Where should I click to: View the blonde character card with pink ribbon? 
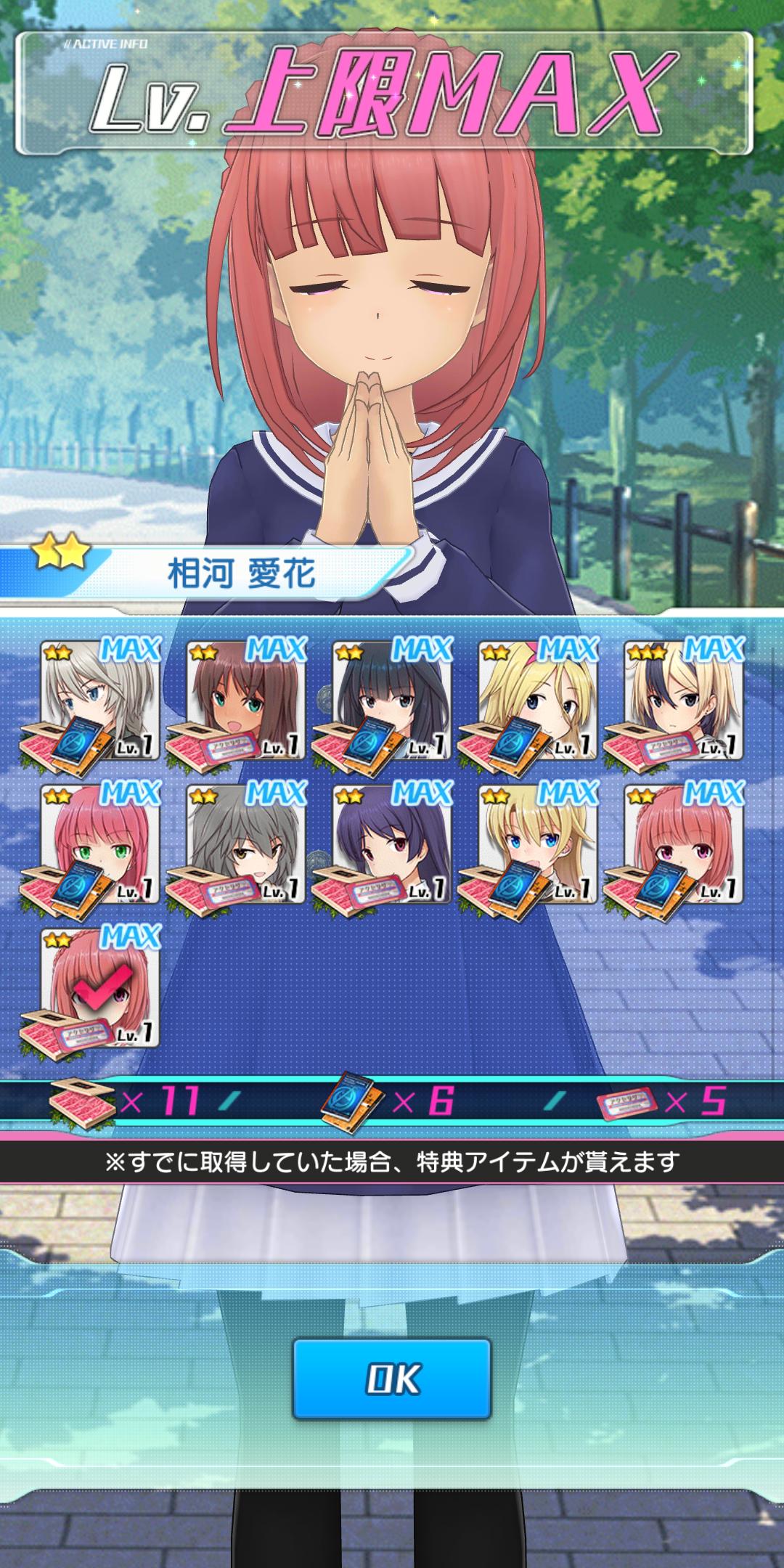(x=538, y=701)
